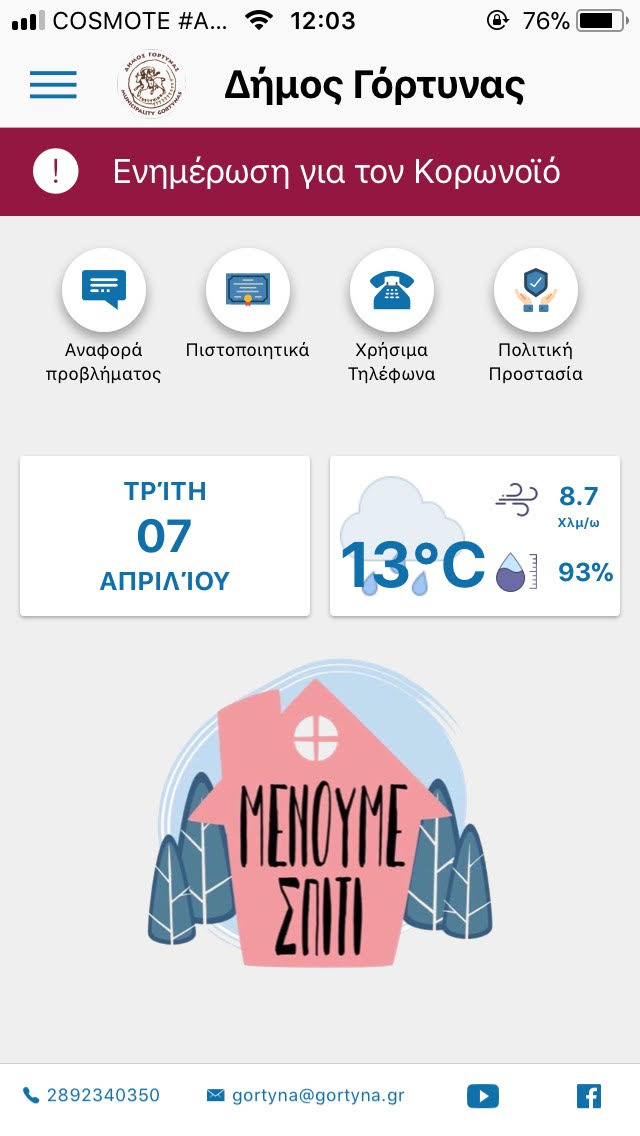The width and height of the screenshot is (640, 1136).
Task: Open Αναφορά προβλήματος
Action: (x=104, y=290)
